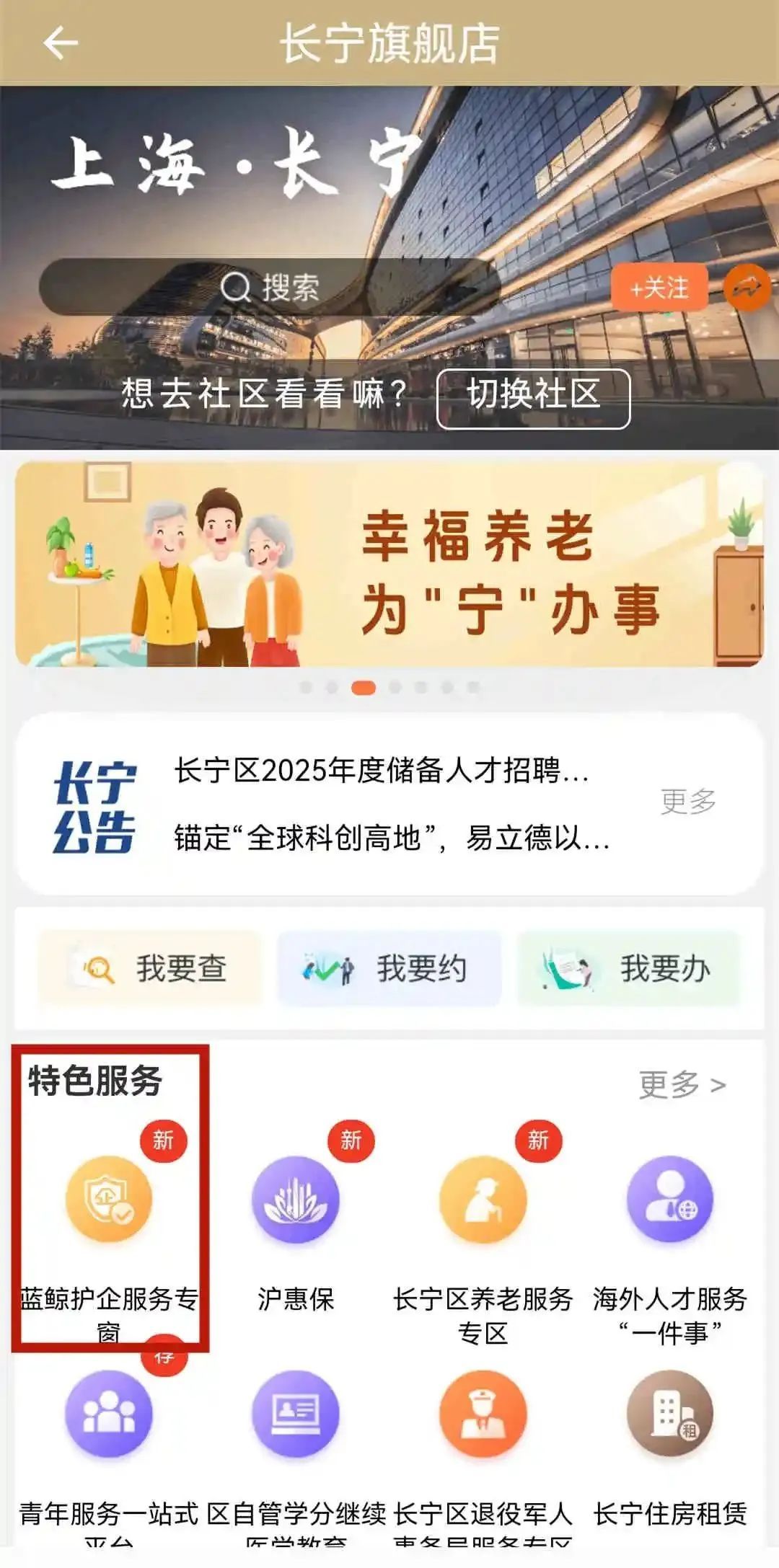
Task: View 更多 in 长宁公告
Action: click(688, 802)
